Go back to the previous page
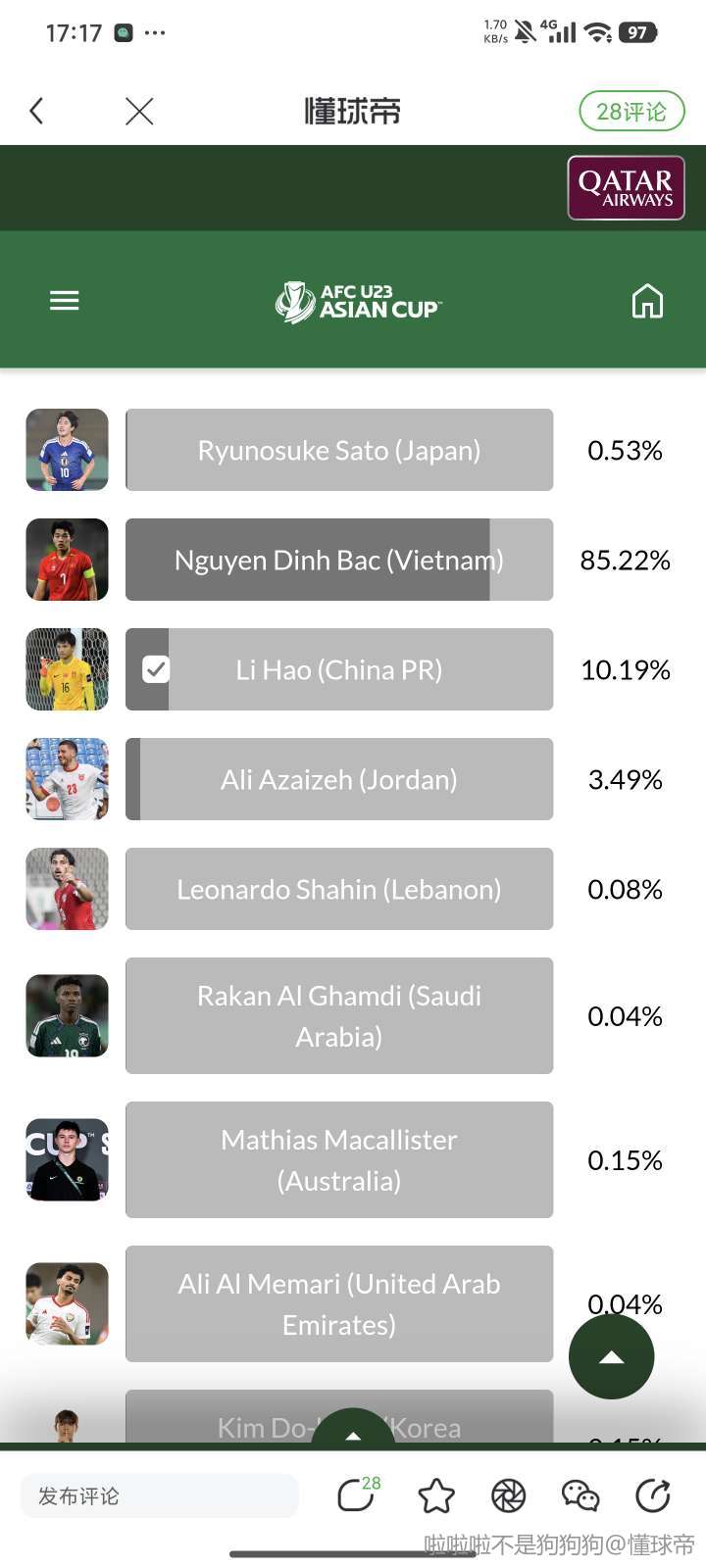The width and height of the screenshot is (706, 1568). (37, 111)
